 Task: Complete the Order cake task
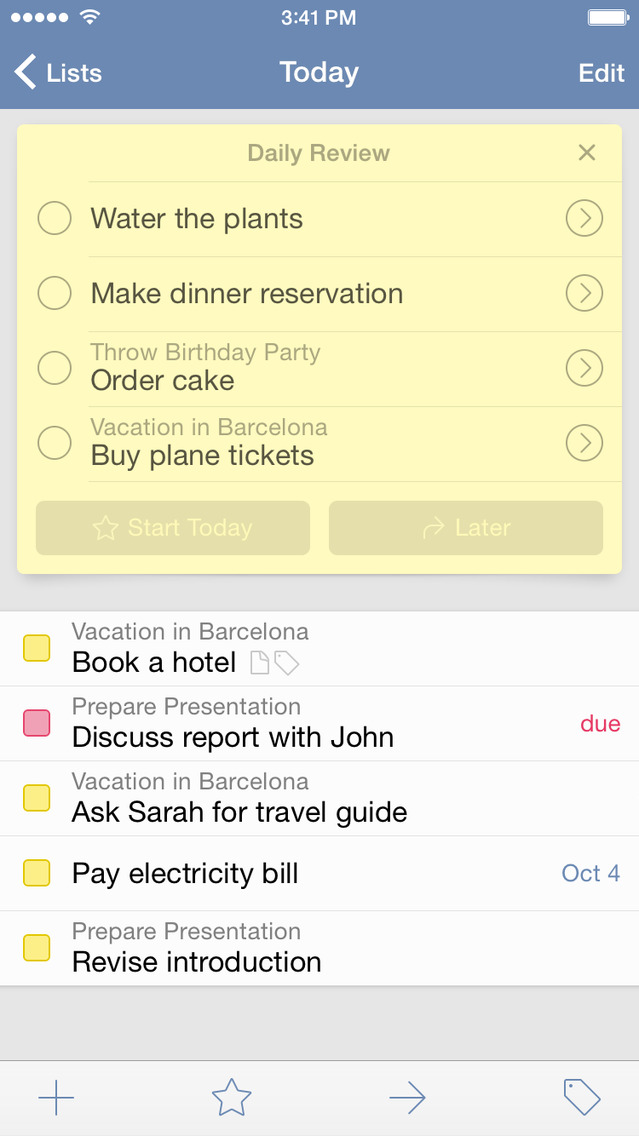click(55, 368)
